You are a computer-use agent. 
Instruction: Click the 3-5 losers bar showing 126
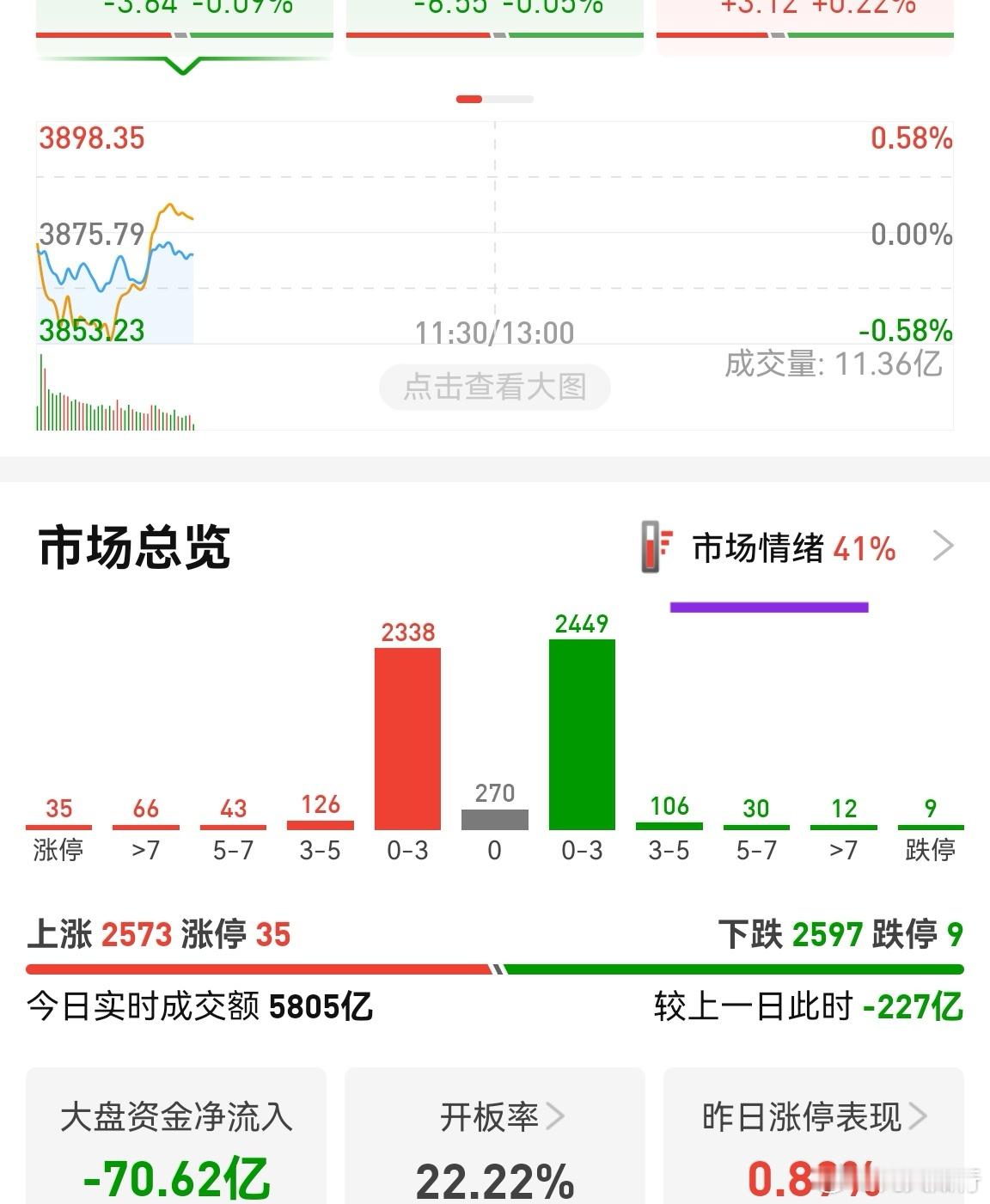point(320,824)
